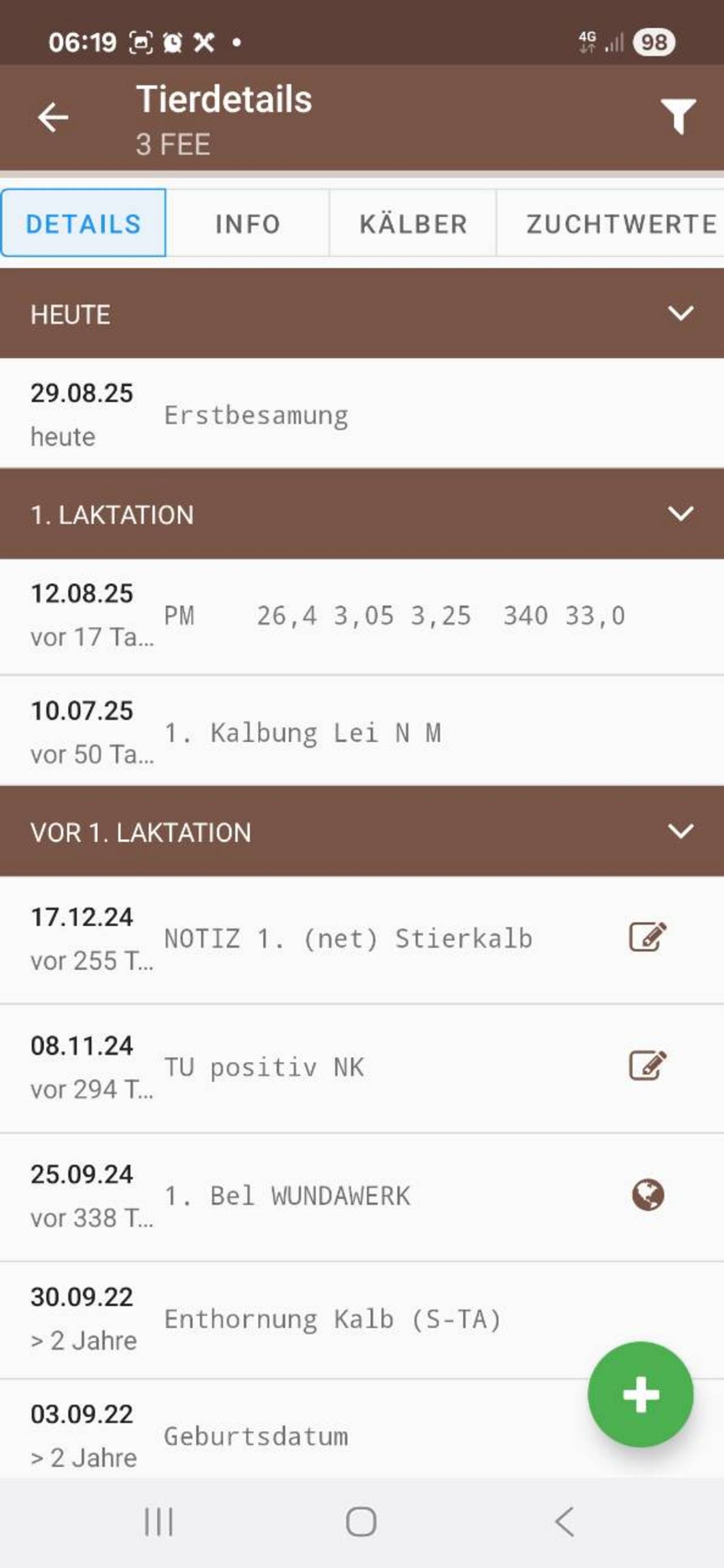Open the 1. Kalbung entry from 10.07.25
Viewport: 724px width, 1568px height.
point(361,731)
